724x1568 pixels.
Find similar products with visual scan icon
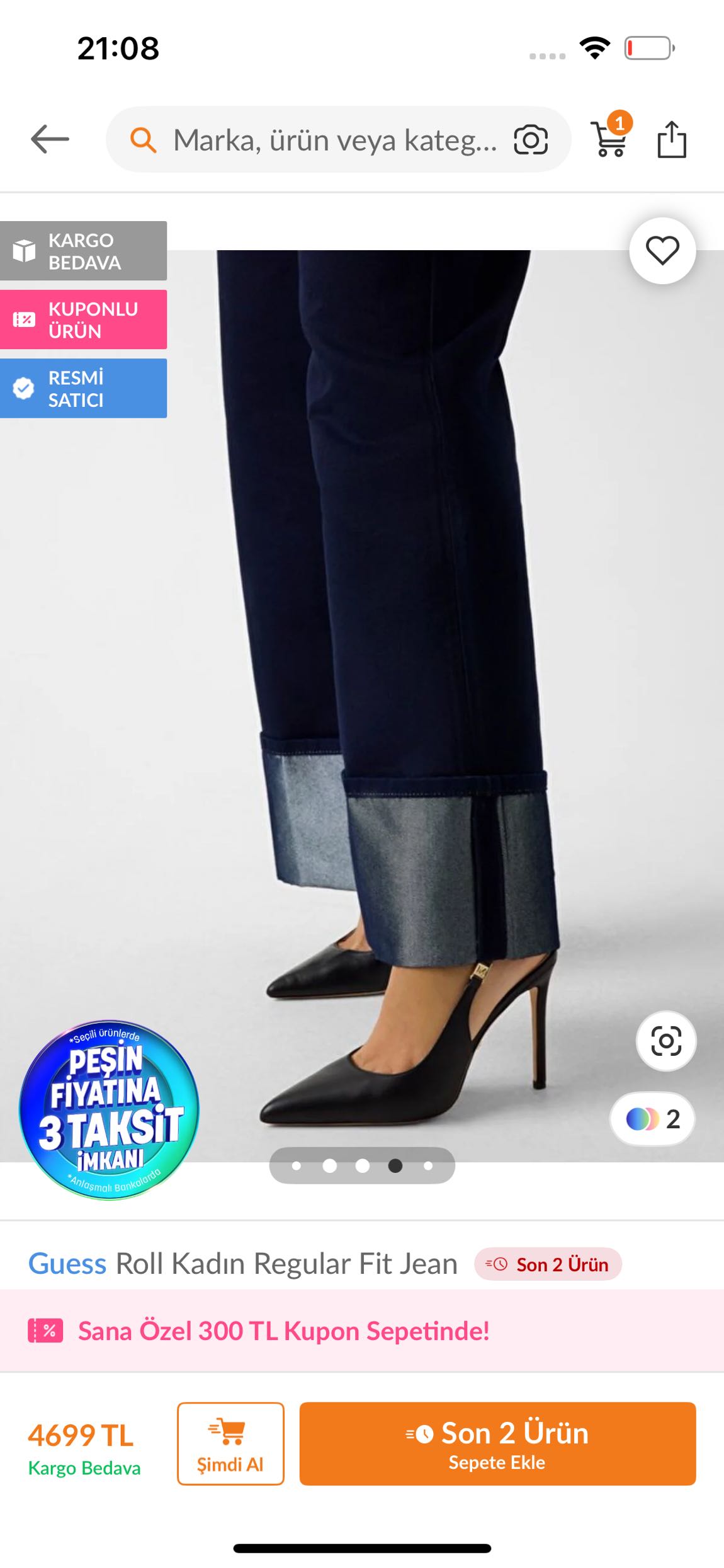666,1041
